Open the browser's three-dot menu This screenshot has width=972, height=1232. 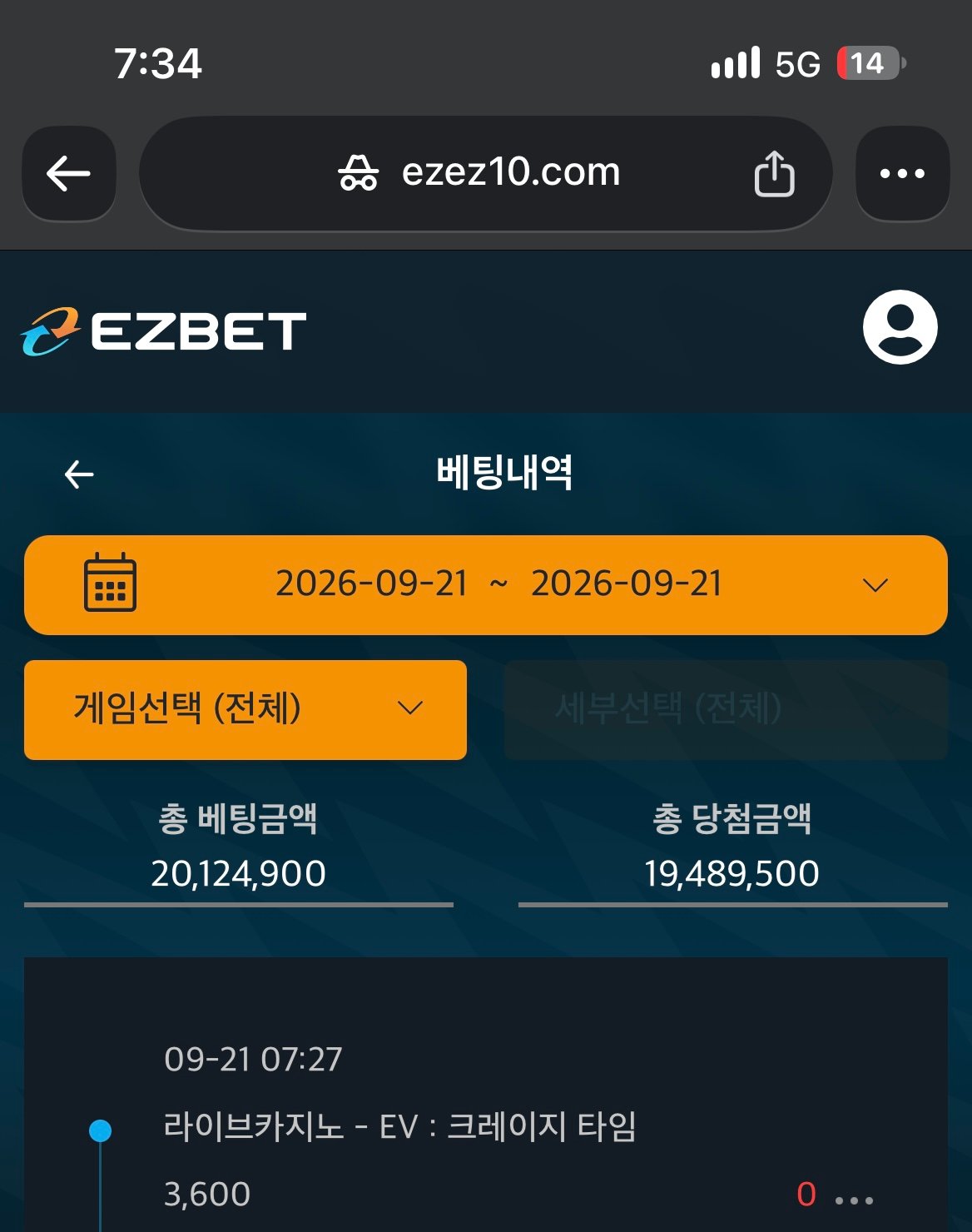click(902, 174)
